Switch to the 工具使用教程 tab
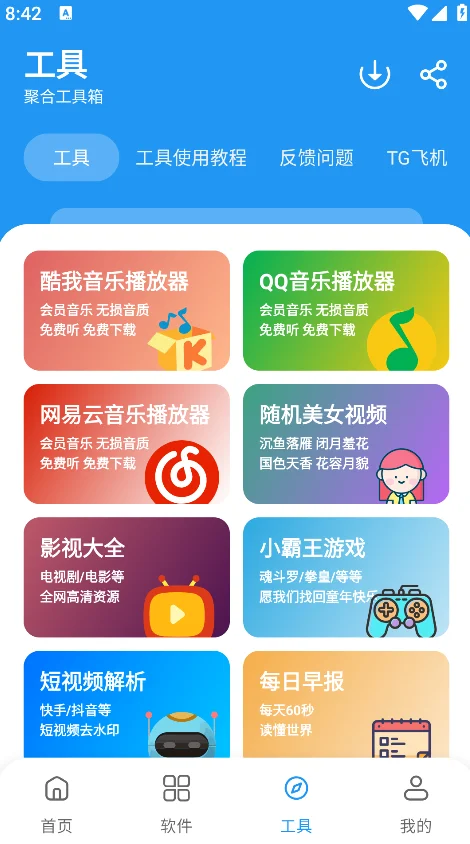Screen dimensions: 470x844 [191, 158]
